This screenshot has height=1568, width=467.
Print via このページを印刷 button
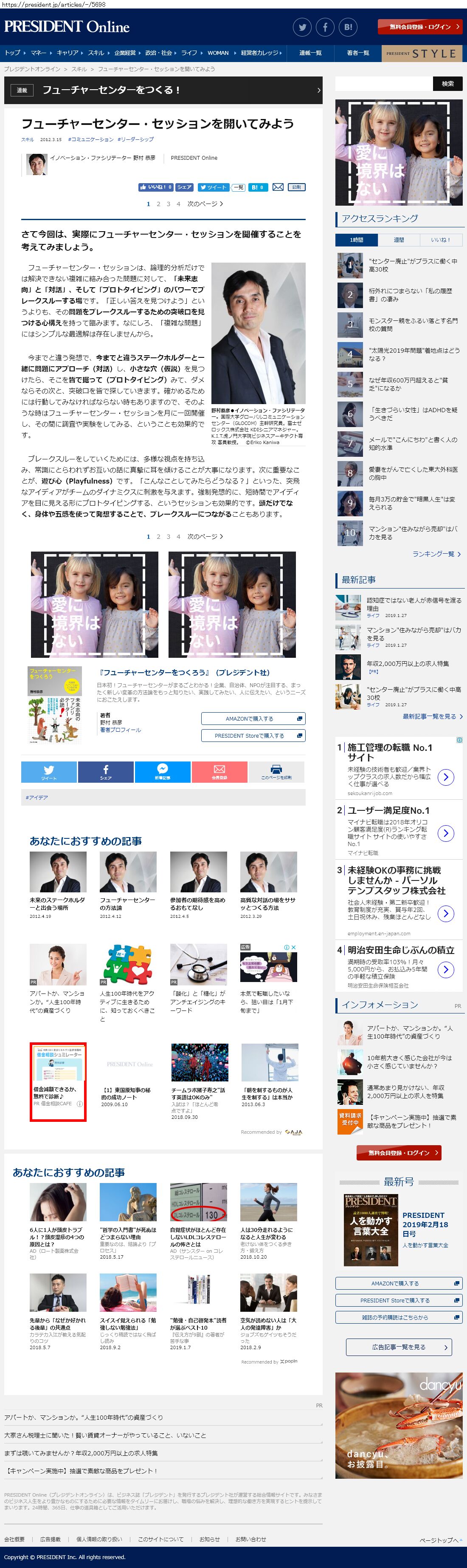tap(276, 772)
